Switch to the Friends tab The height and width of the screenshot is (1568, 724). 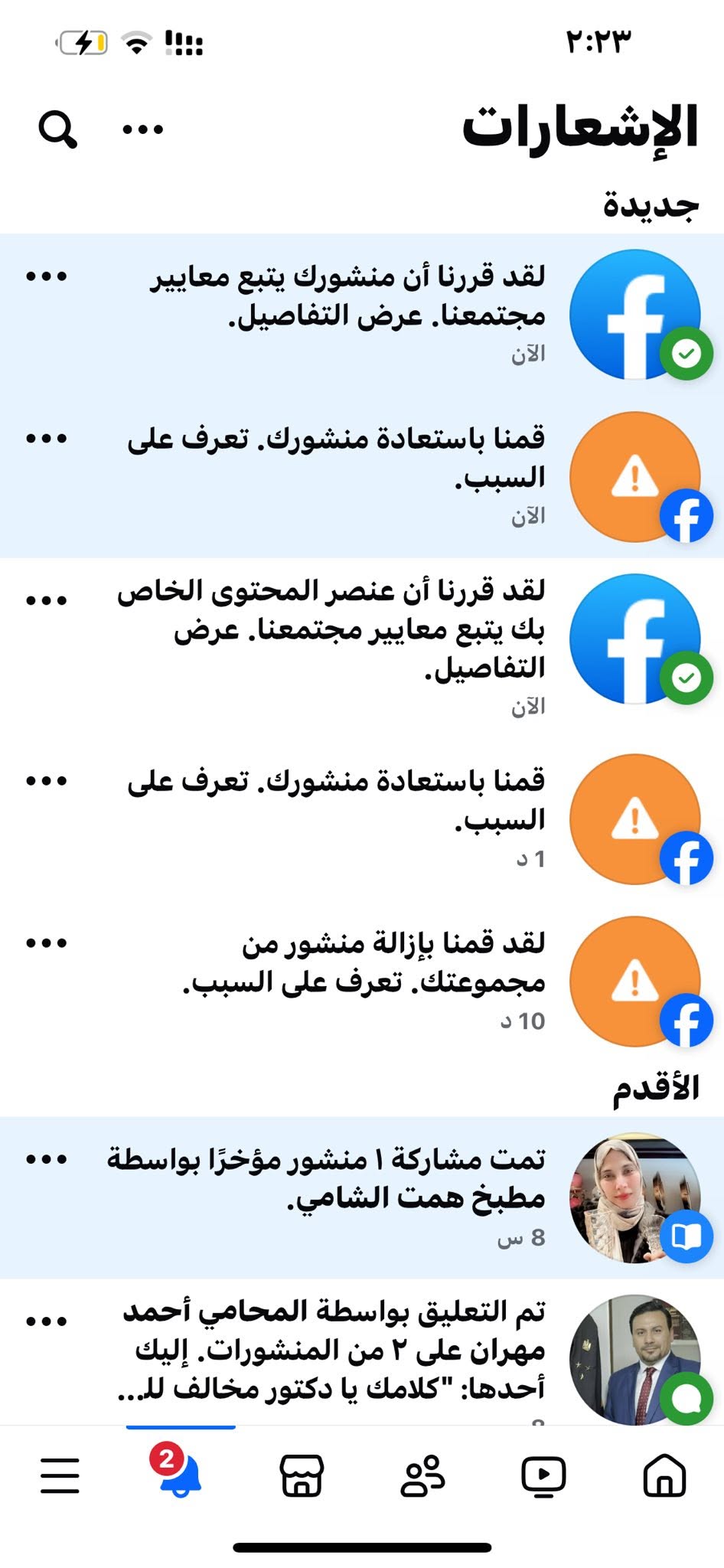(422, 1475)
